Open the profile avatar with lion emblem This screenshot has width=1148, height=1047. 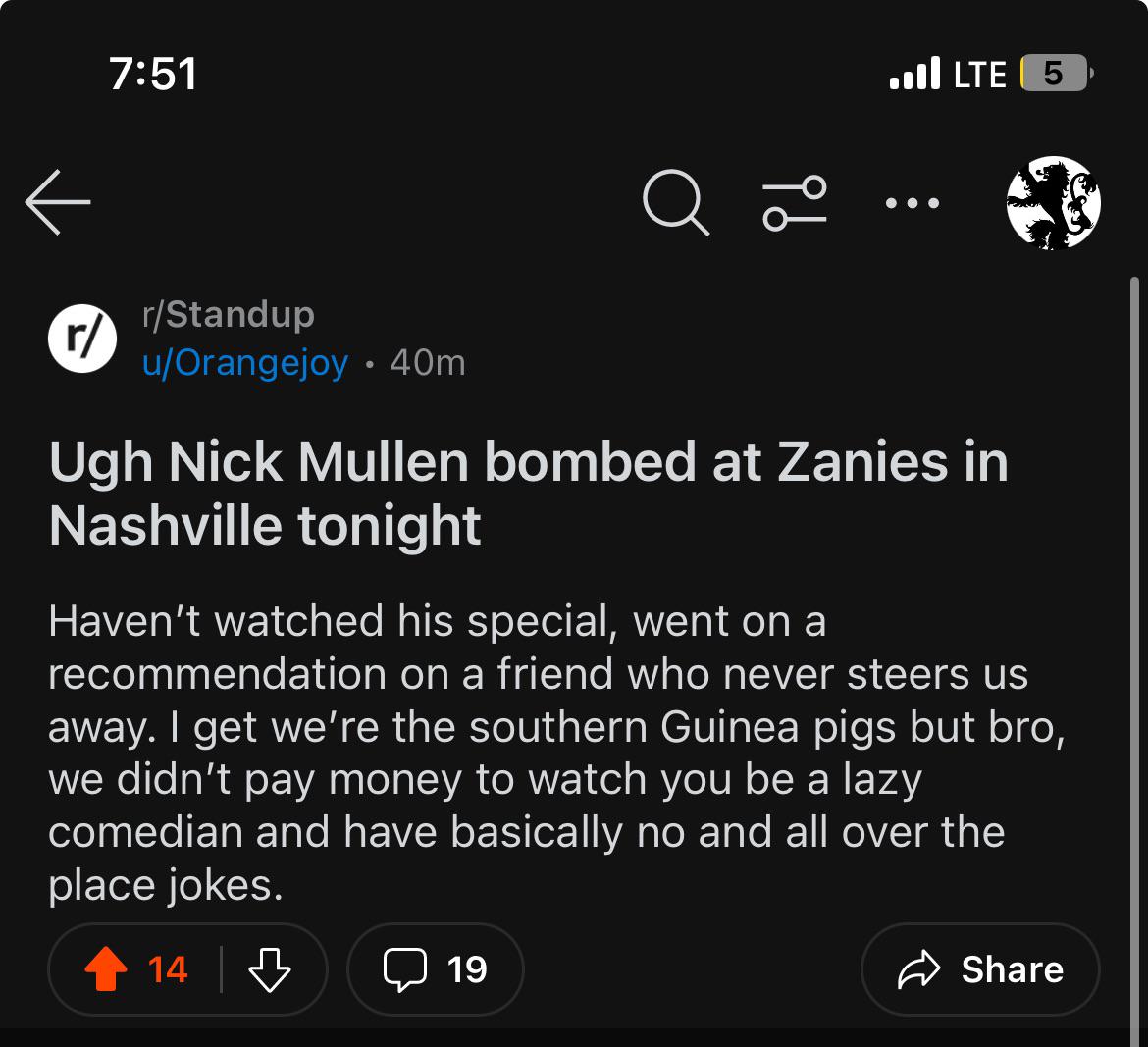pos(1054,203)
